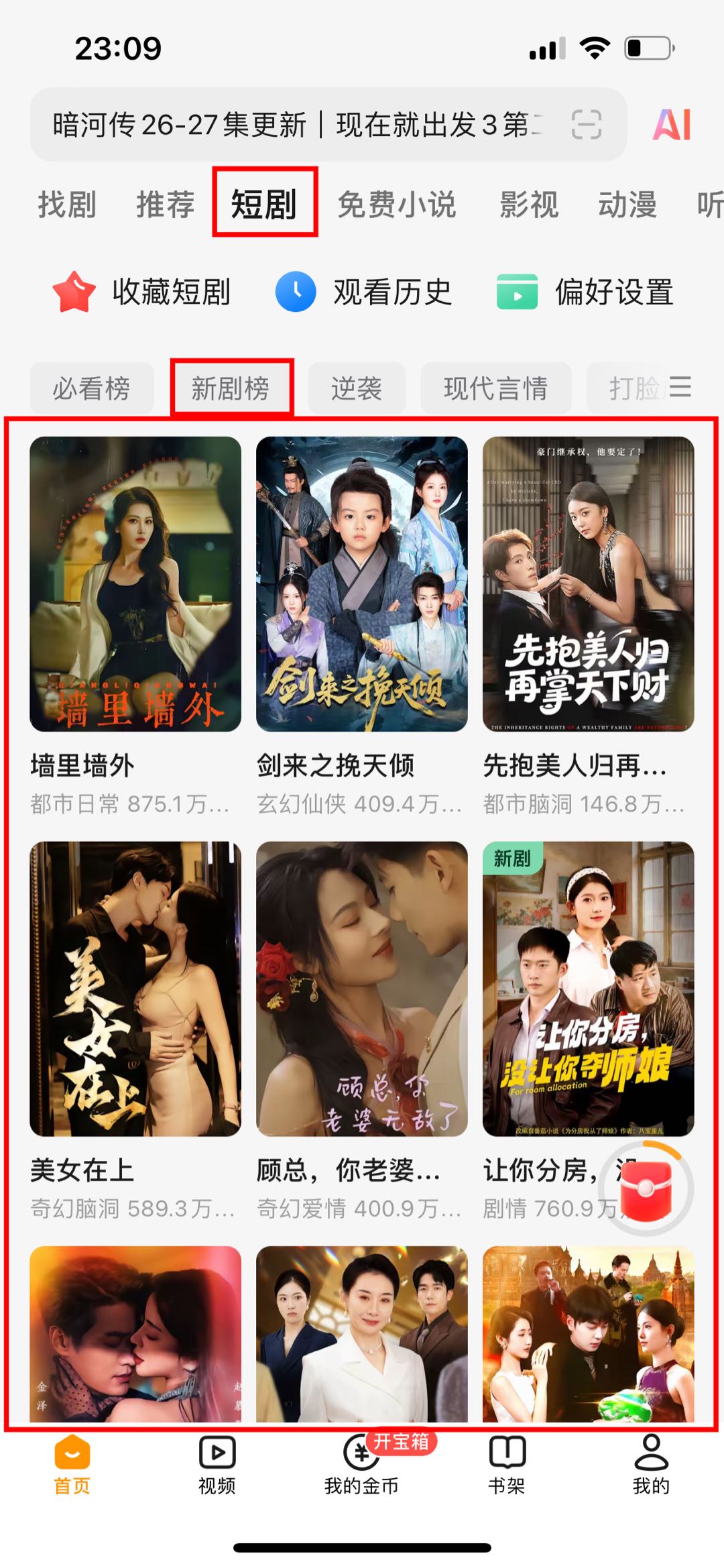Open the drama 墙里墙外

(135, 584)
